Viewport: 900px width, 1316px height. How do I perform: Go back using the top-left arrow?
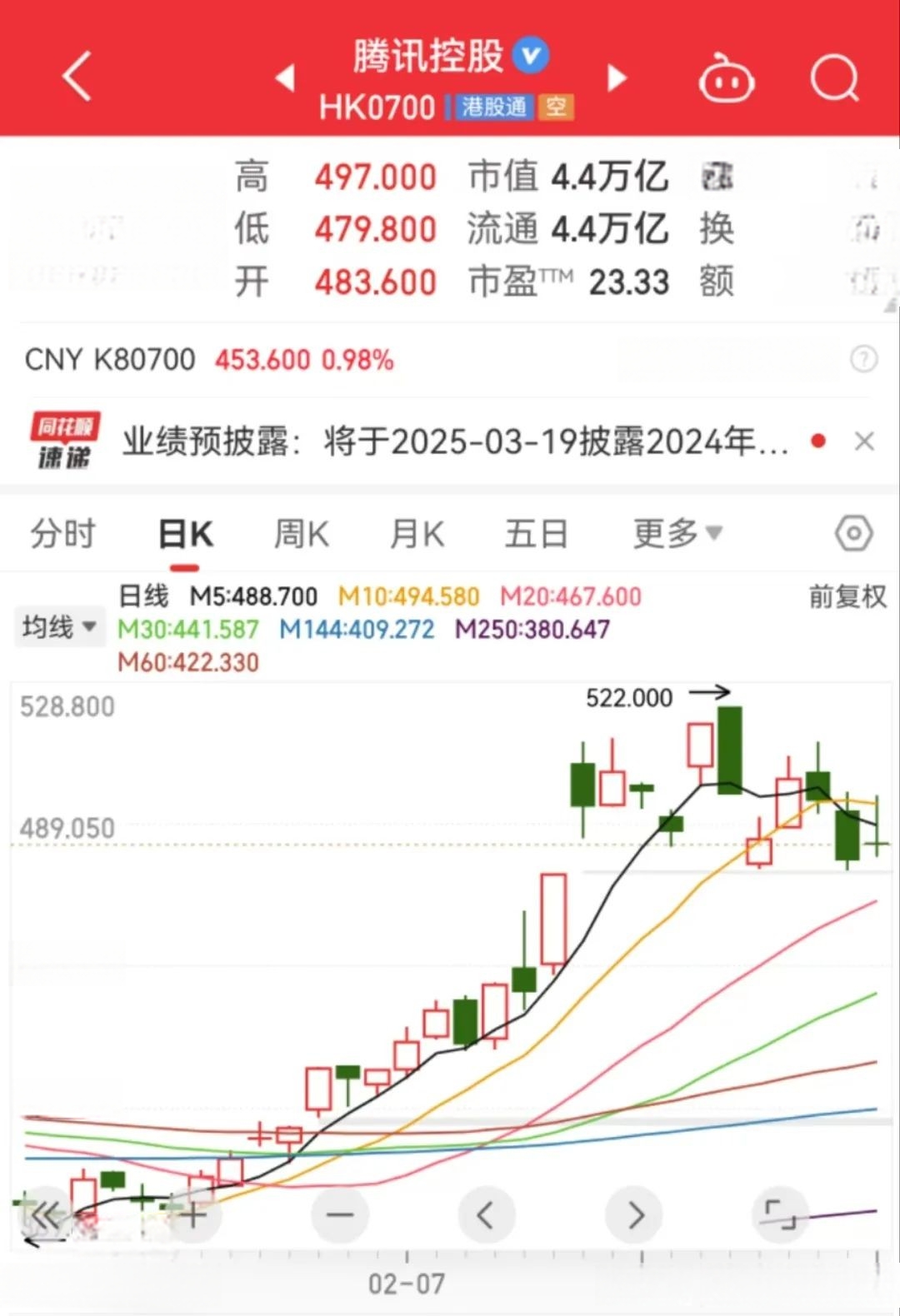pyautogui.click(x=77, y=77)
